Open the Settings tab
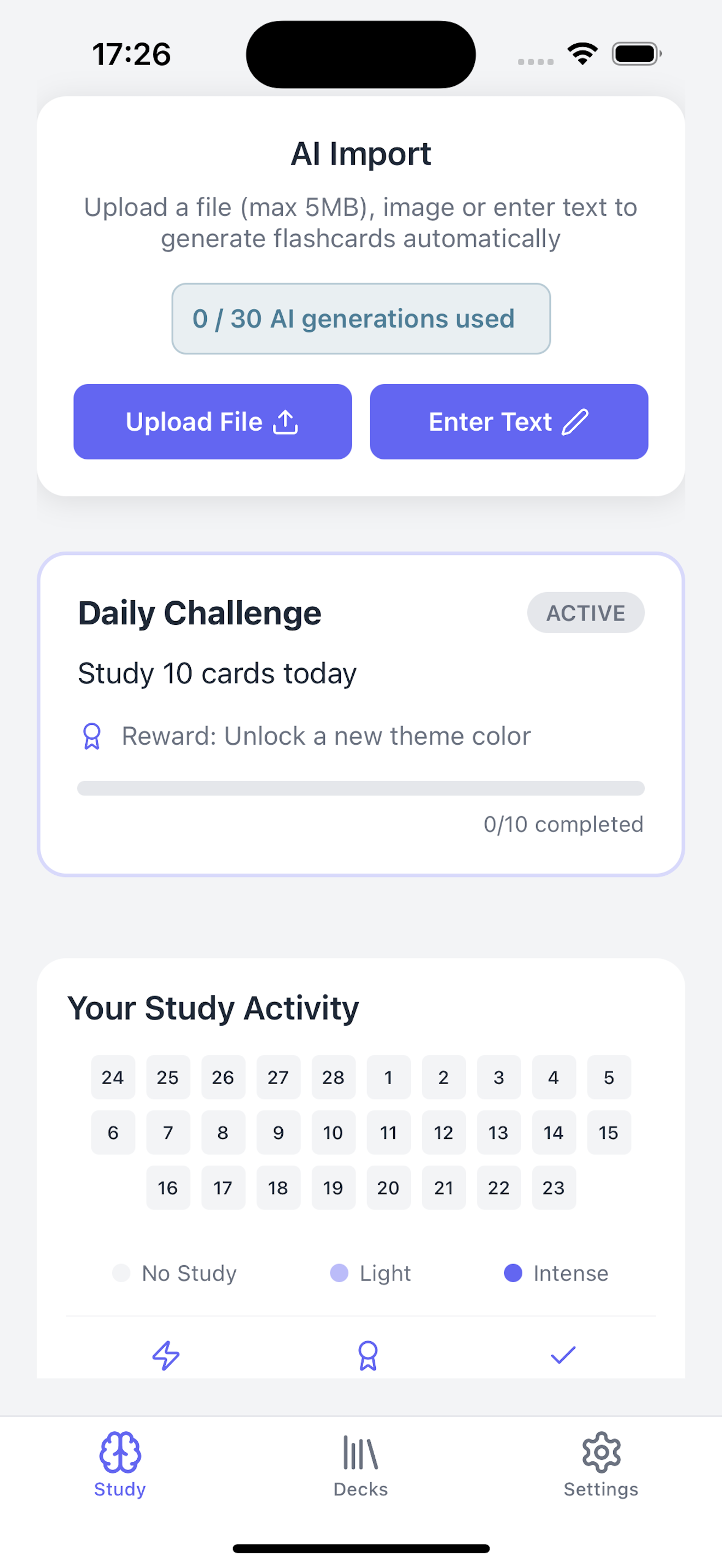Image resolution: width=722 pixels, height=1568 pixels. (x=600, y=1465)
